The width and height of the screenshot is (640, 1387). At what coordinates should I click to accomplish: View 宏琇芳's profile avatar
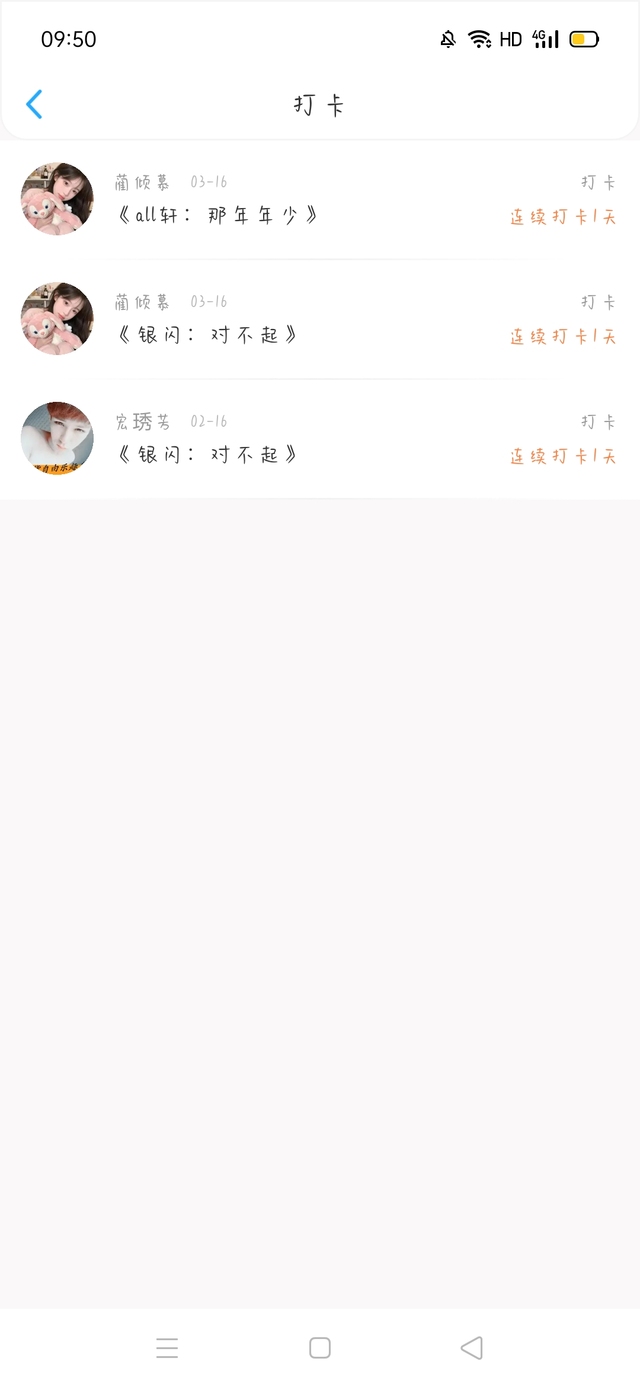(57, 439)
